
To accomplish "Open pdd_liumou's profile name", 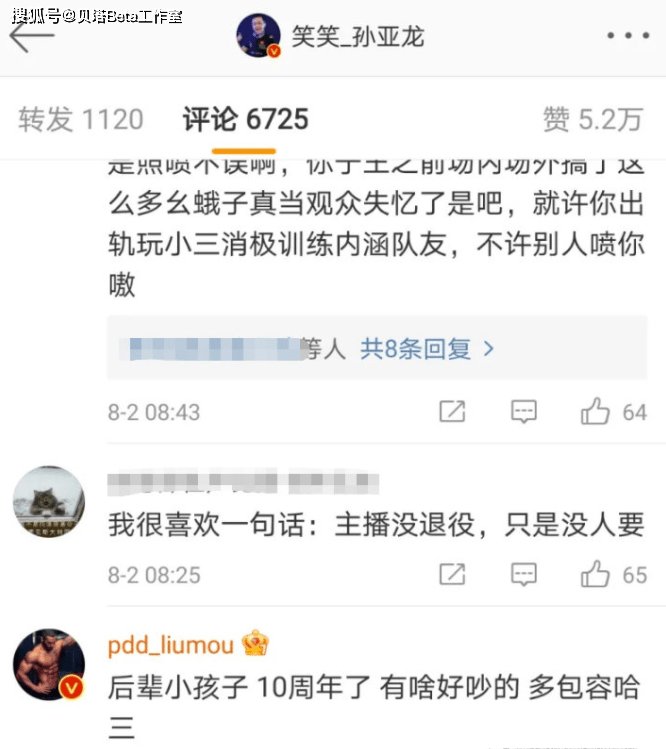I will click(171, 646).
